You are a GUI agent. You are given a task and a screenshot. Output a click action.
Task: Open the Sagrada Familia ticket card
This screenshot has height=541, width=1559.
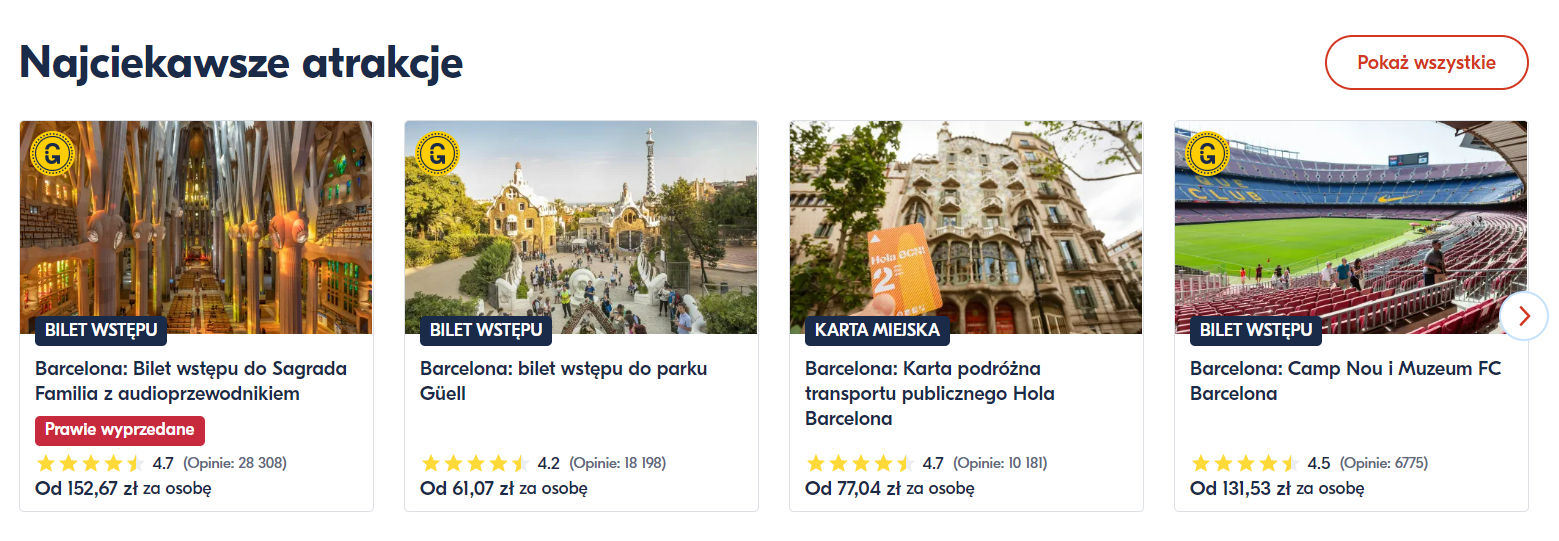(196, 381)
